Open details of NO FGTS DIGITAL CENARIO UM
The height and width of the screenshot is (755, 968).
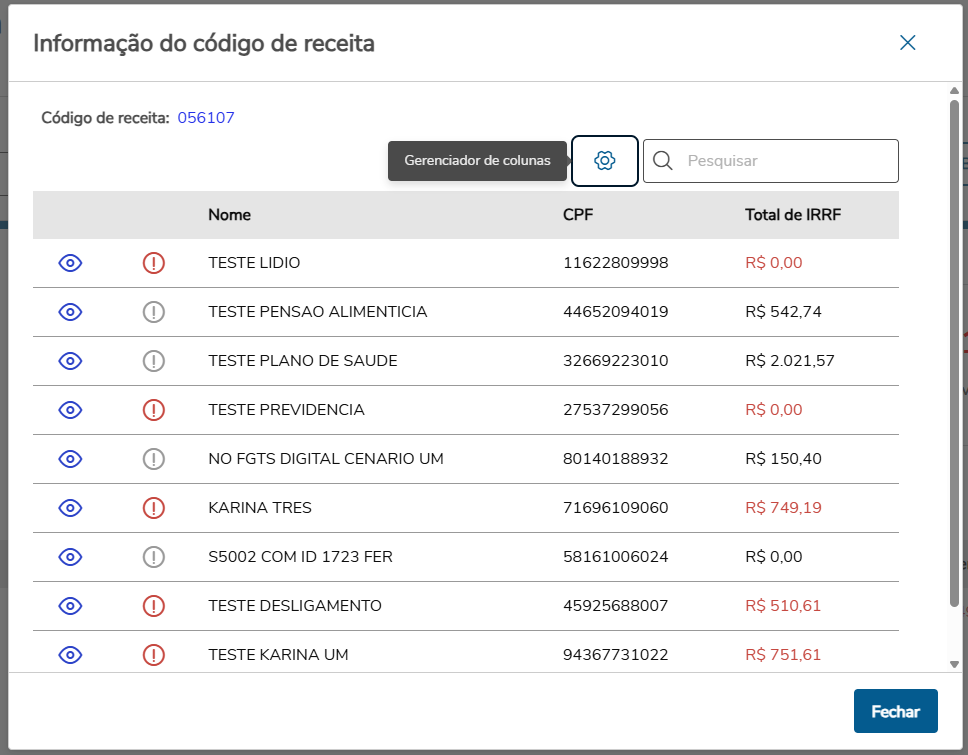[70, 459]
